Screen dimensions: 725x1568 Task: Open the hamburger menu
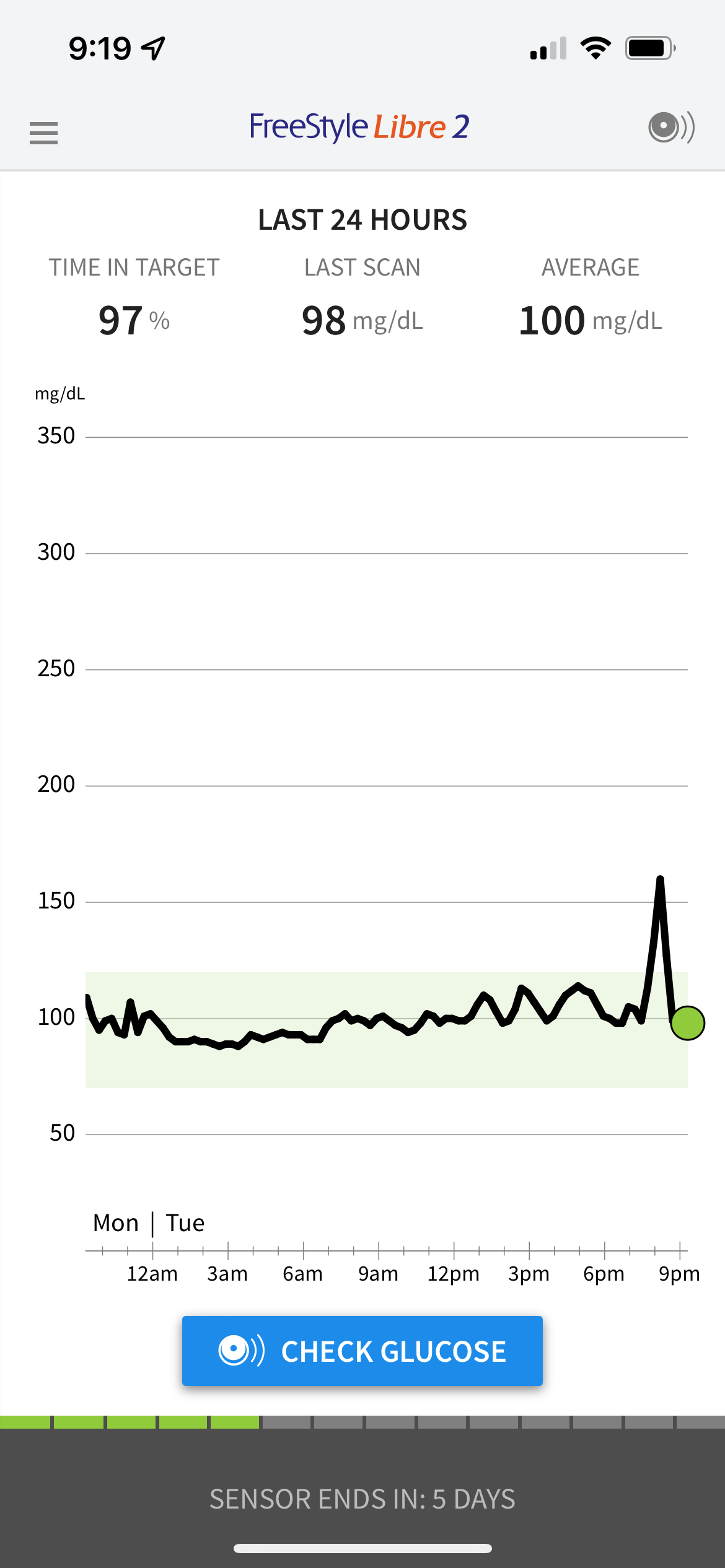tap(43, 133)
